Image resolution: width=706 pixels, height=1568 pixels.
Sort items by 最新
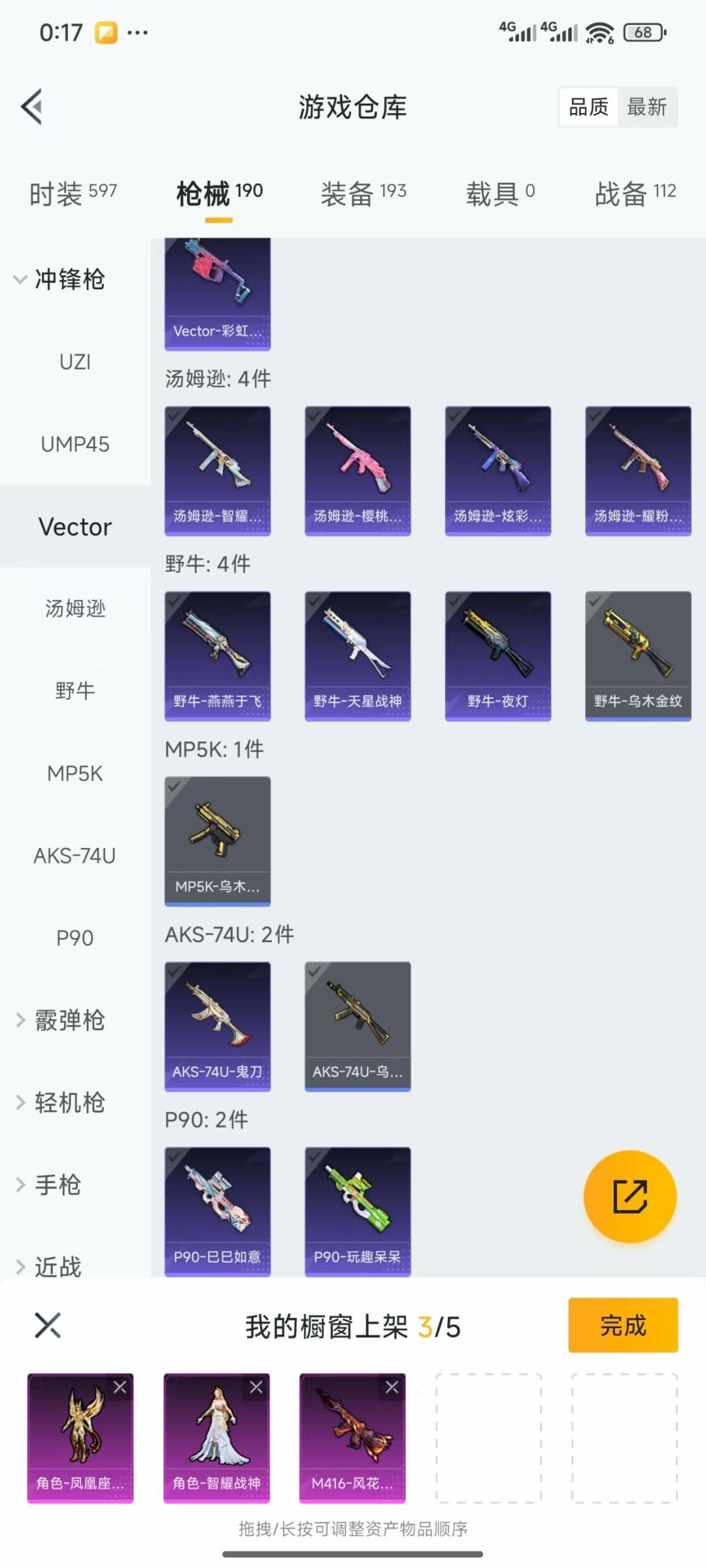(x=647, y=106)
